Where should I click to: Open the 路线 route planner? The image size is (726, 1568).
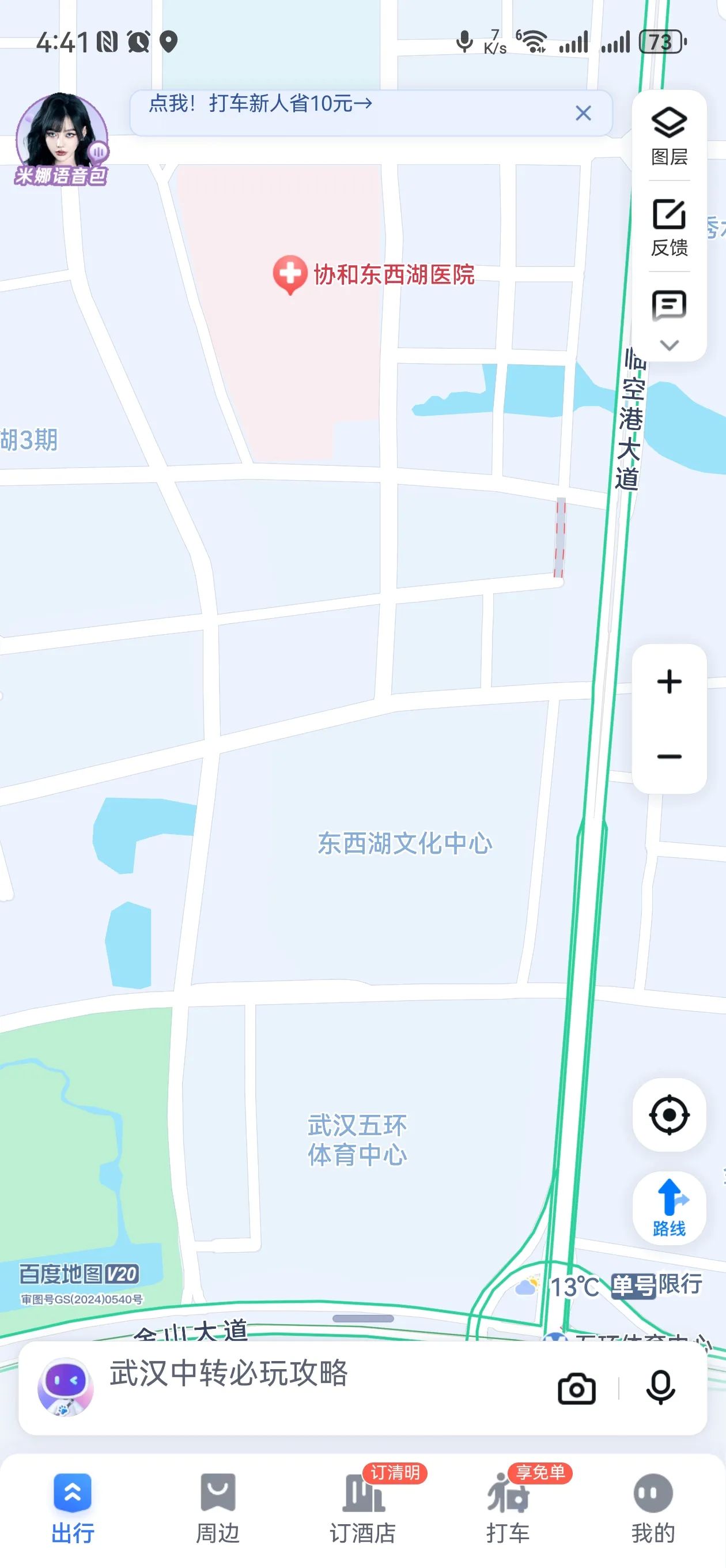click(x=669, y=1207)
